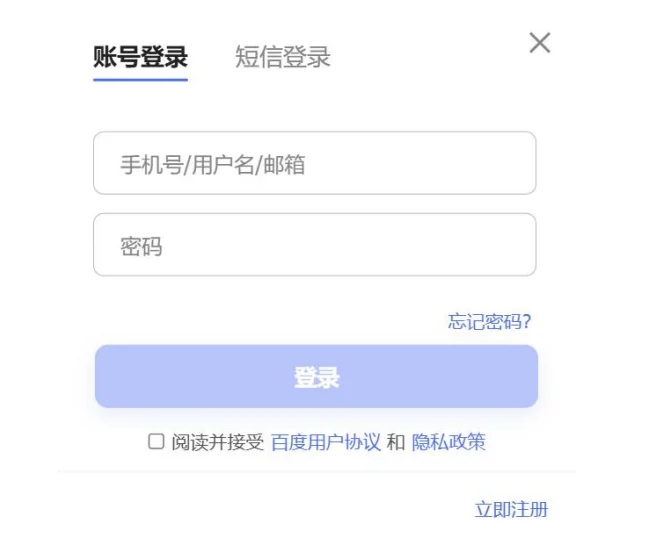Switch to the 短信登录 tab

pyautogui.click(x=283, y=57)
